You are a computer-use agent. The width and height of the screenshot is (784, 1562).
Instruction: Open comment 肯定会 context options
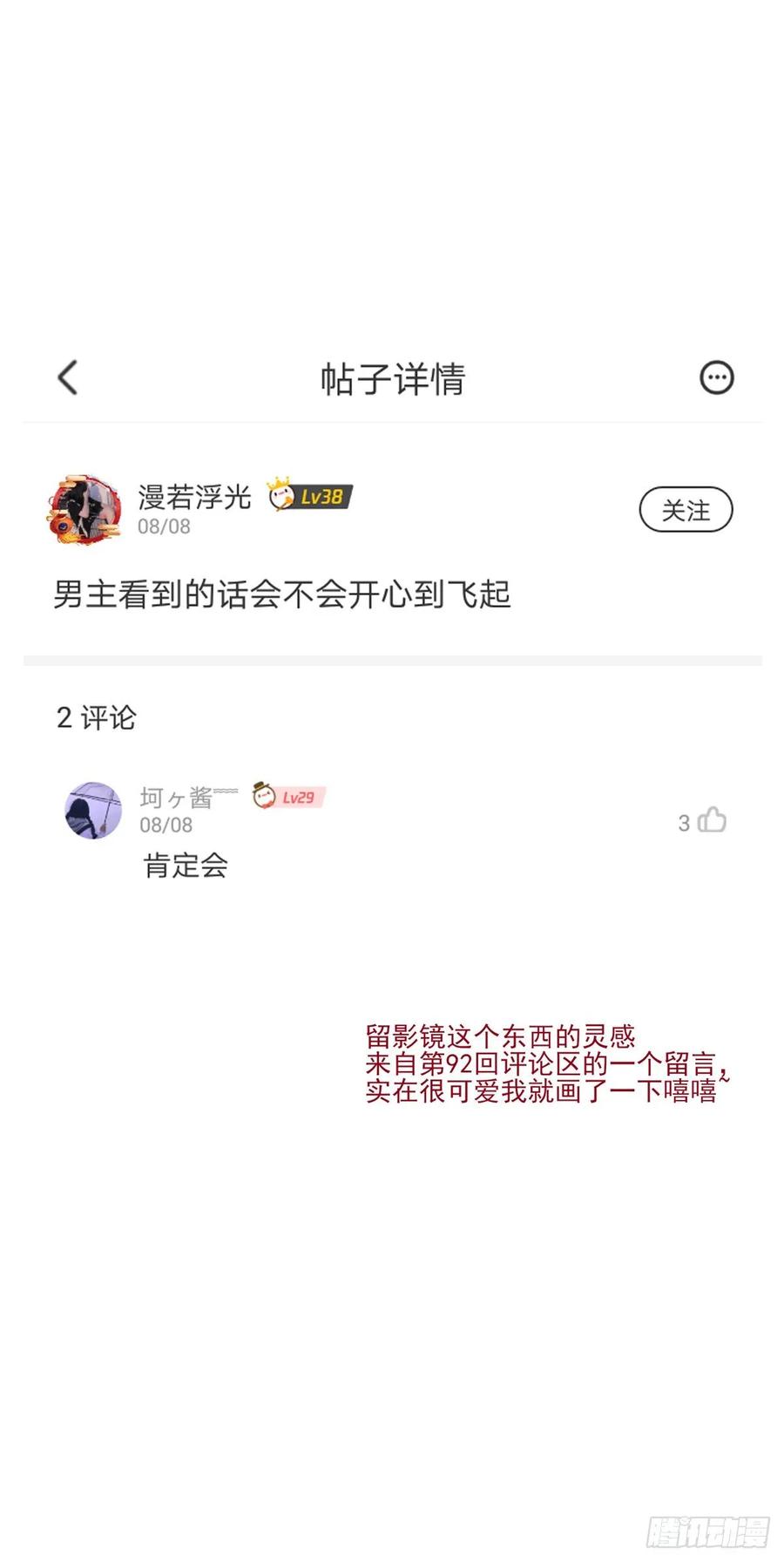(185, 866)
